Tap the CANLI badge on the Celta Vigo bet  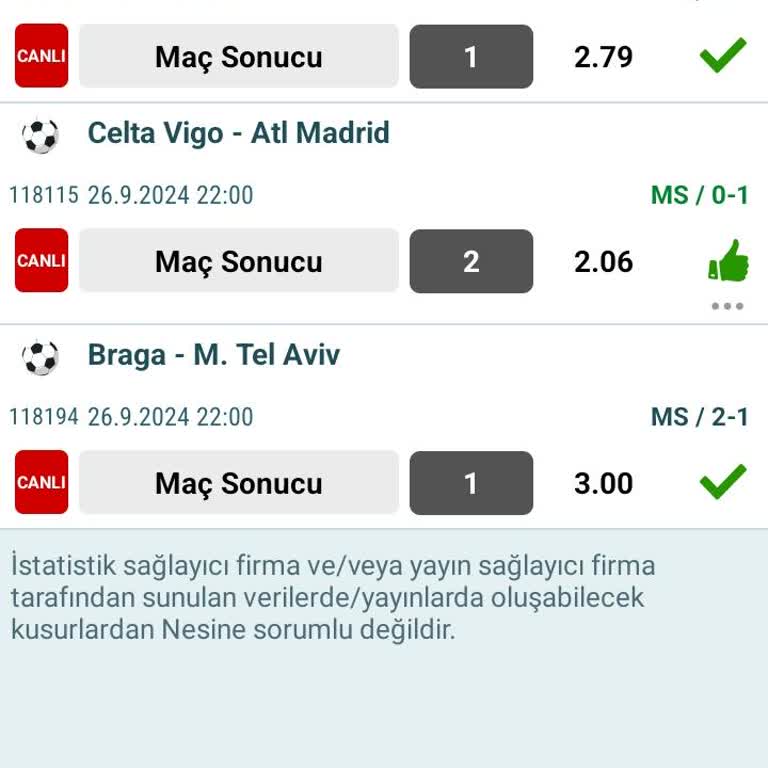pos(41,260)
